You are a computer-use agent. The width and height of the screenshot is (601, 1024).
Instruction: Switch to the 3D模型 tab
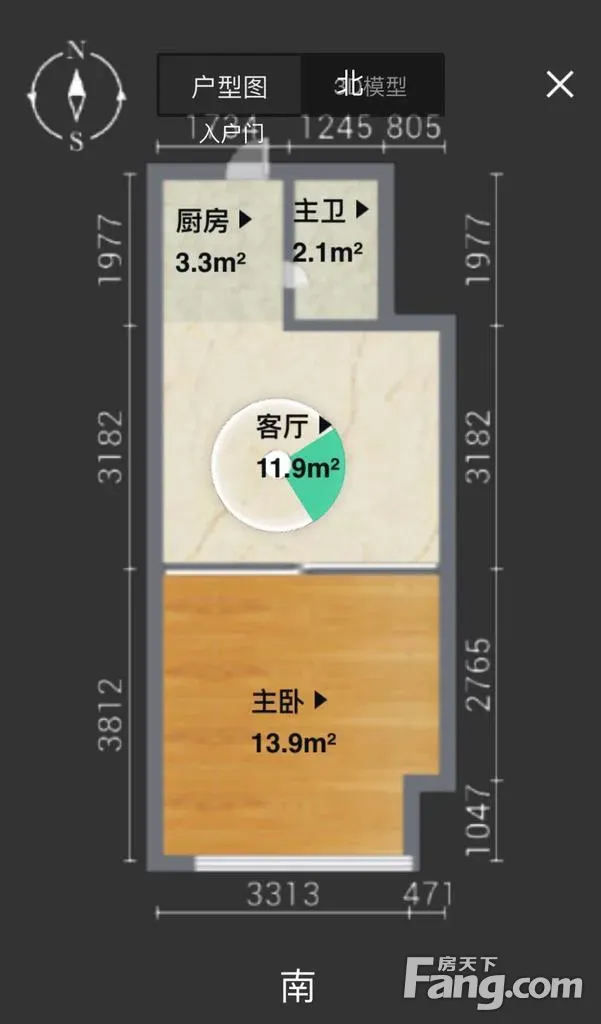[x=371, y=86]
